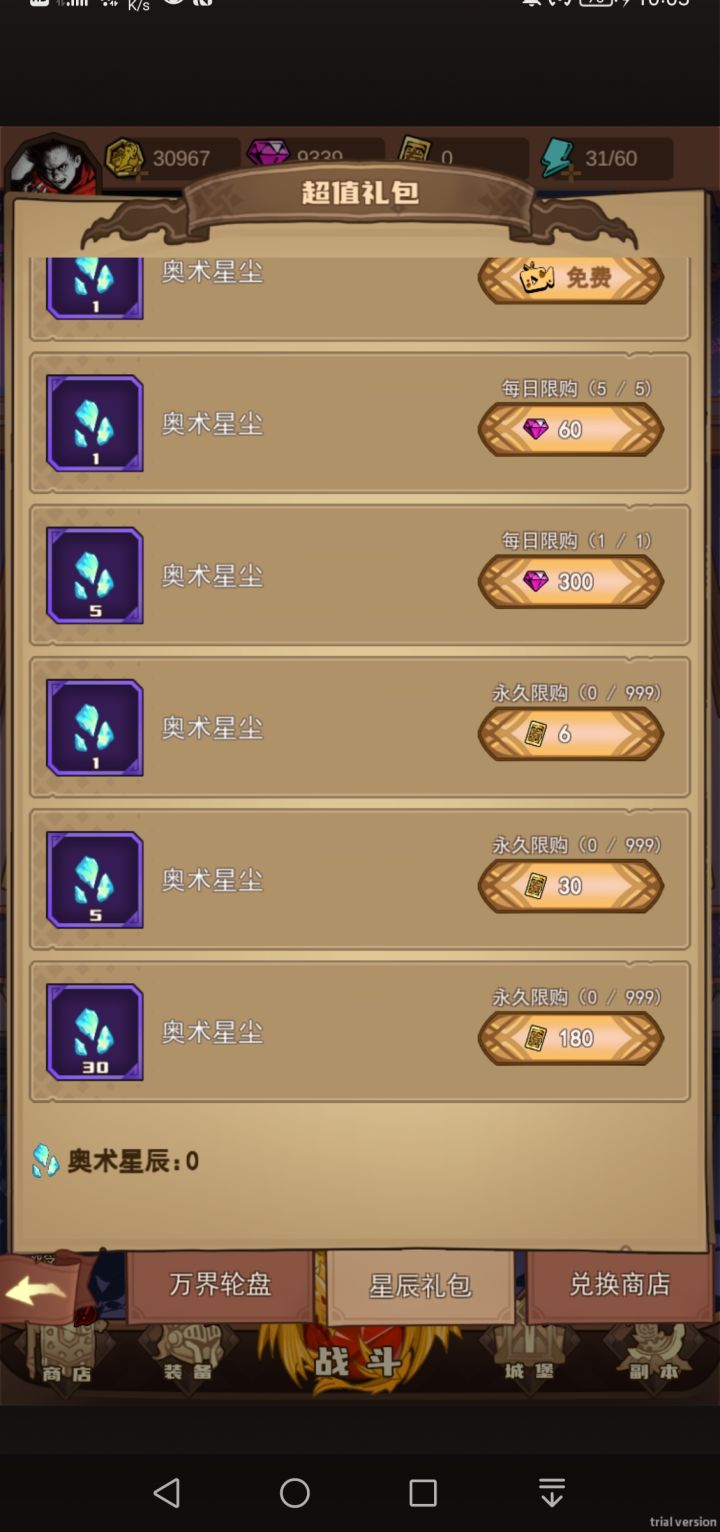Buy 奥术星尘 for 60 gems
This screenshot has height=1532, width=720.
570,430
